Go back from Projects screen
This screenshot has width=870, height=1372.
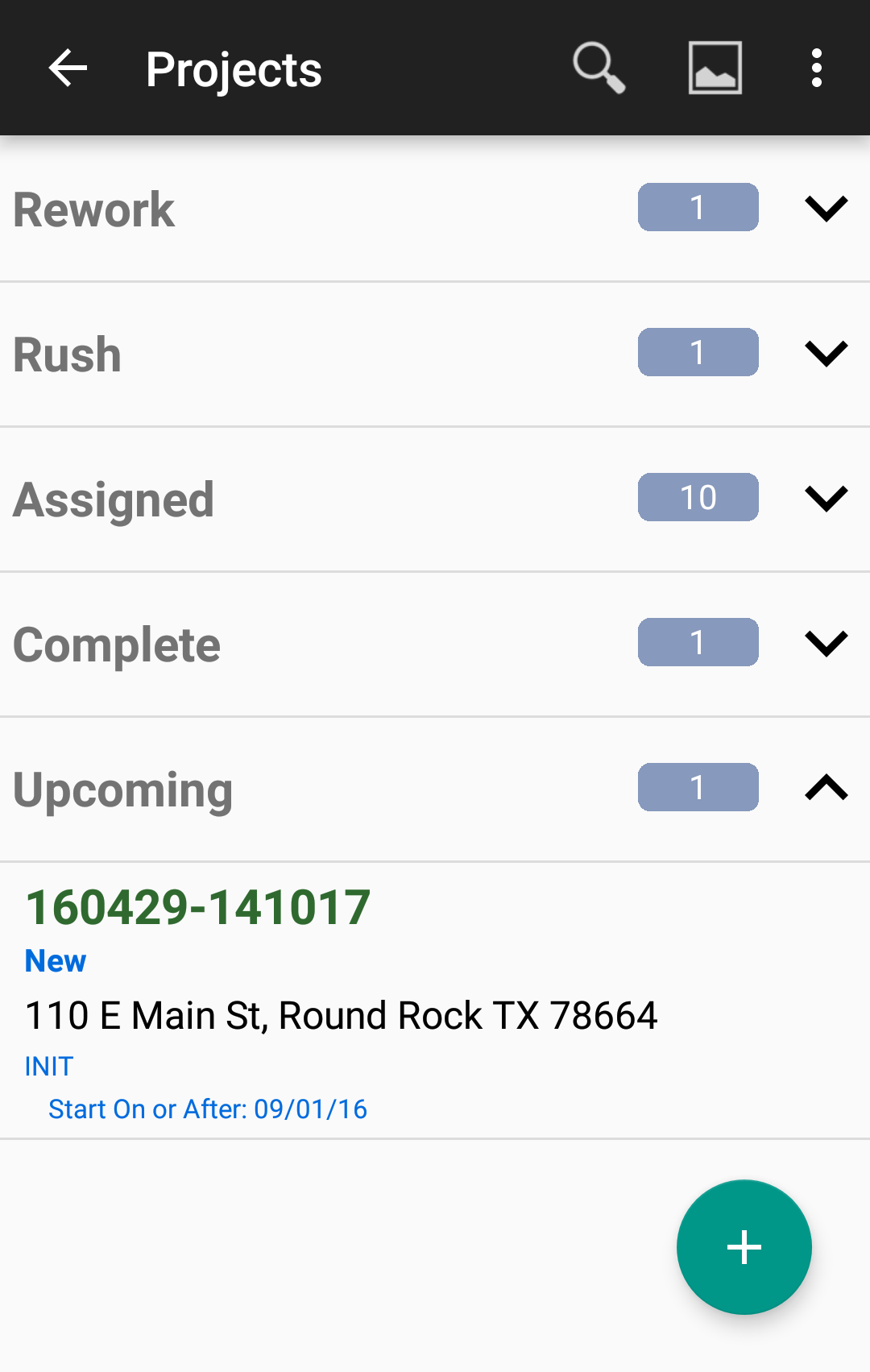coord(68,68)
